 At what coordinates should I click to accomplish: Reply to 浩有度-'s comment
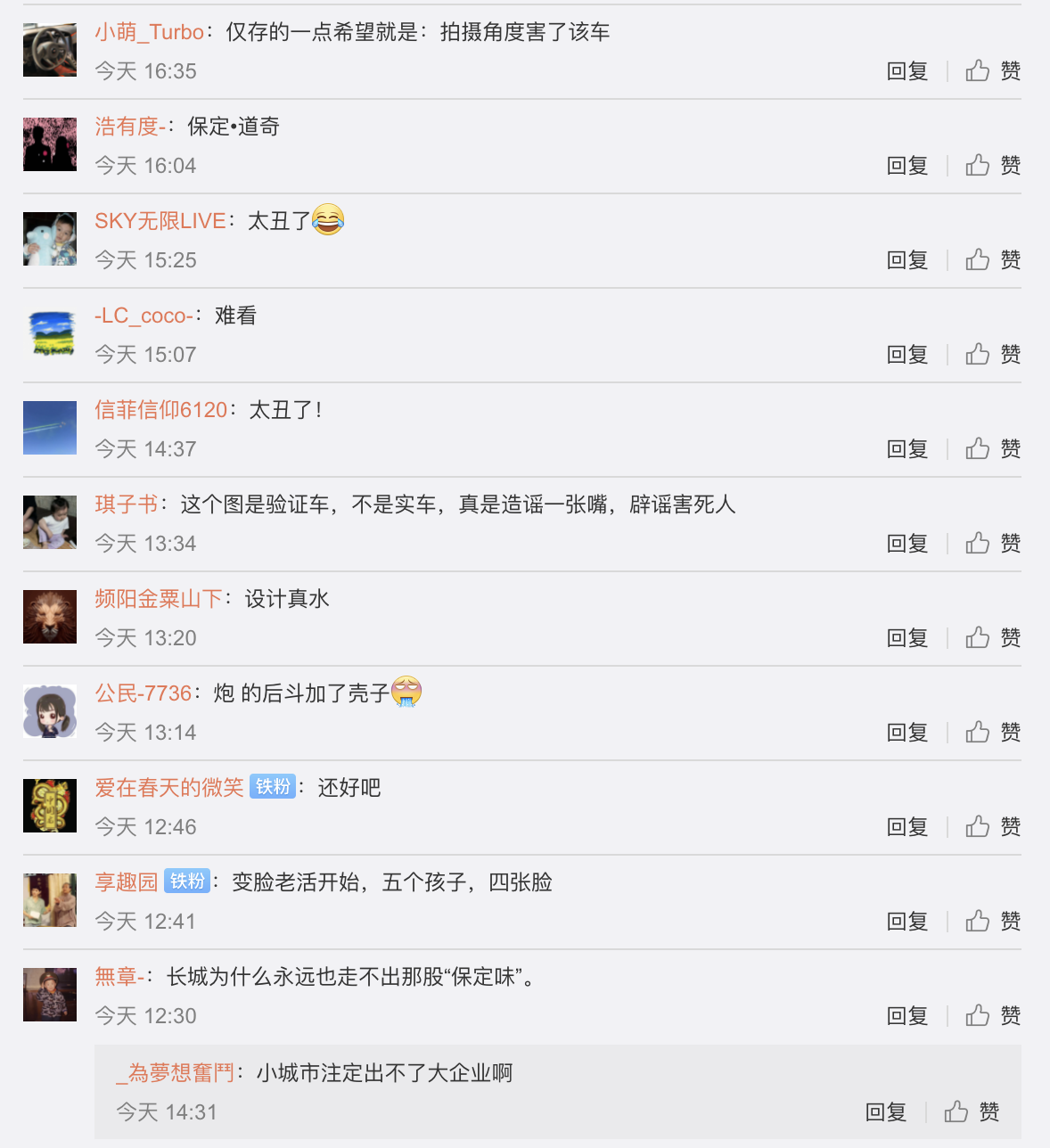pos(907,166)
